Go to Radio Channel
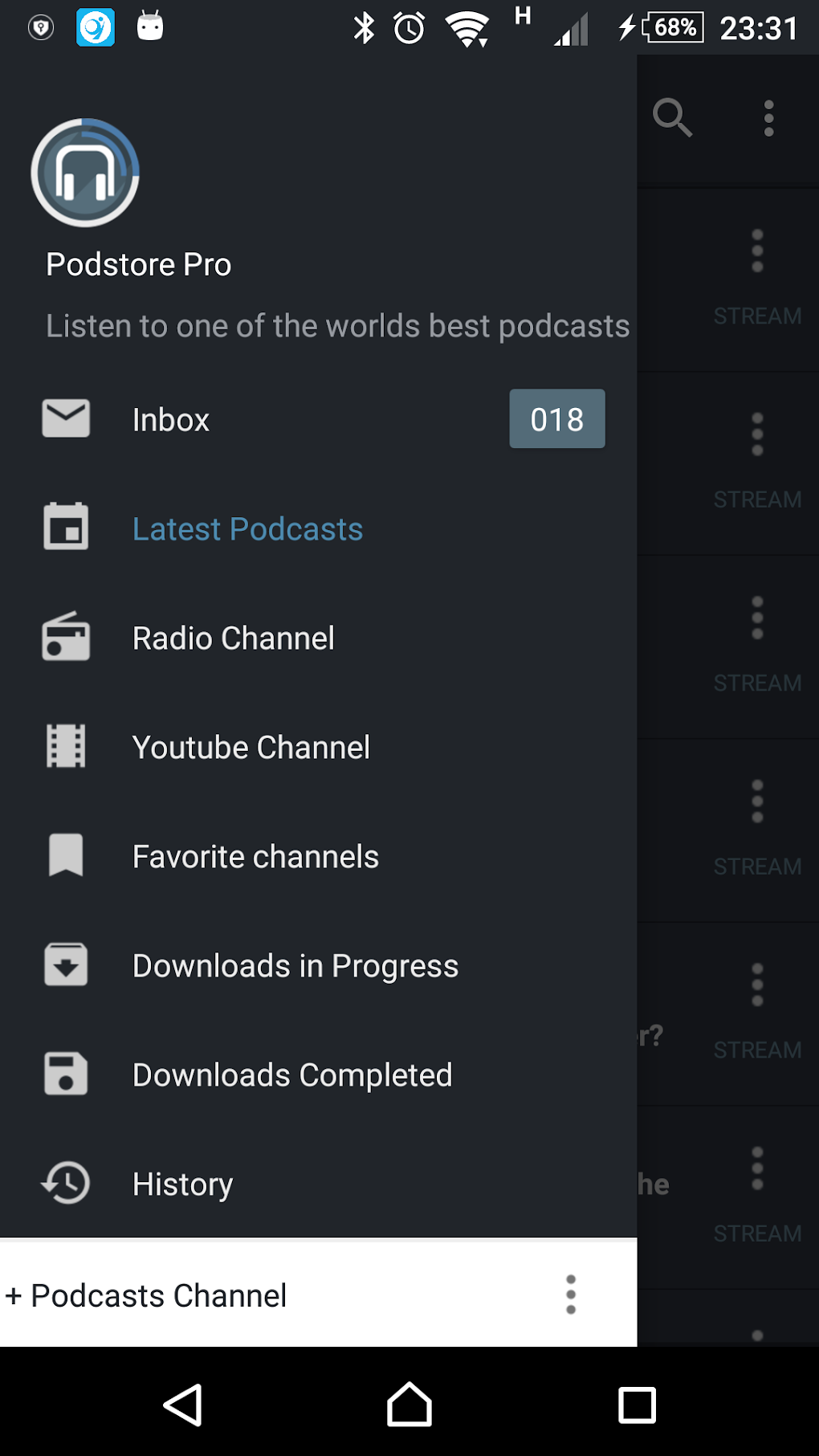The image size is (819, 1456). click(233, 638)
